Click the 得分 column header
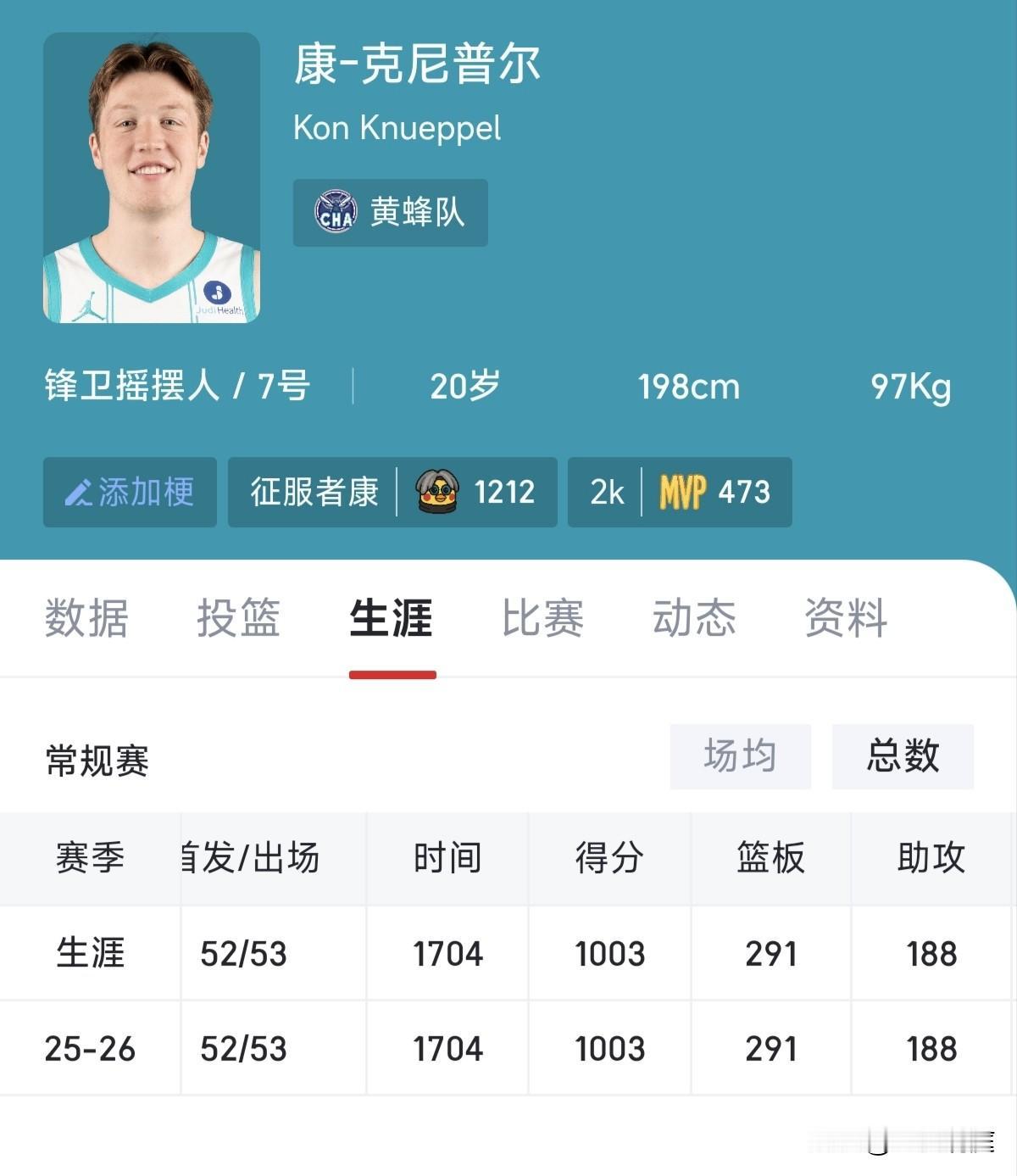The image size is (1017, 1176). (609, 858)
